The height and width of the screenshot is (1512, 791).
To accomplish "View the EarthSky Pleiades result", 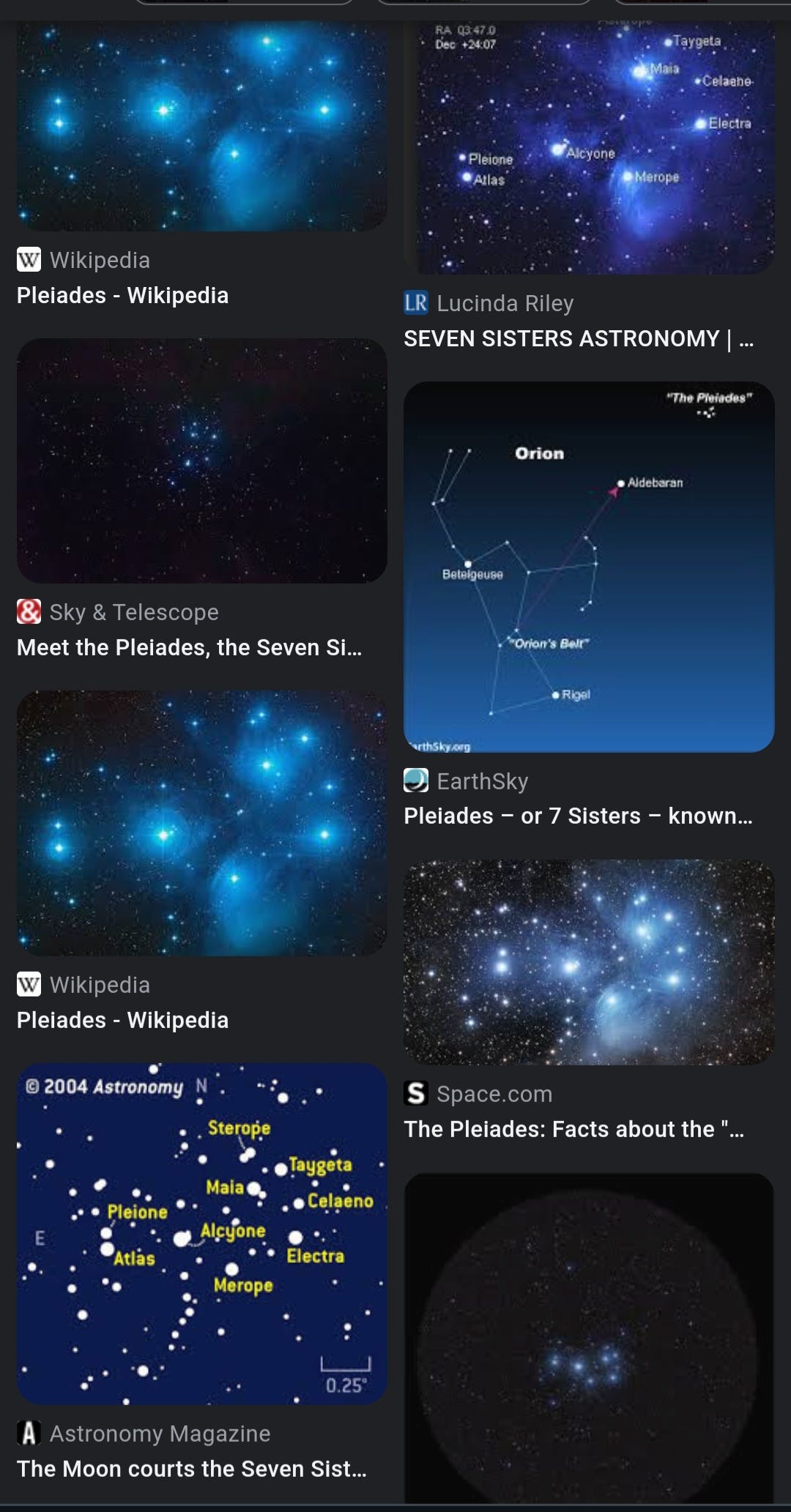I will pos(578,816).
